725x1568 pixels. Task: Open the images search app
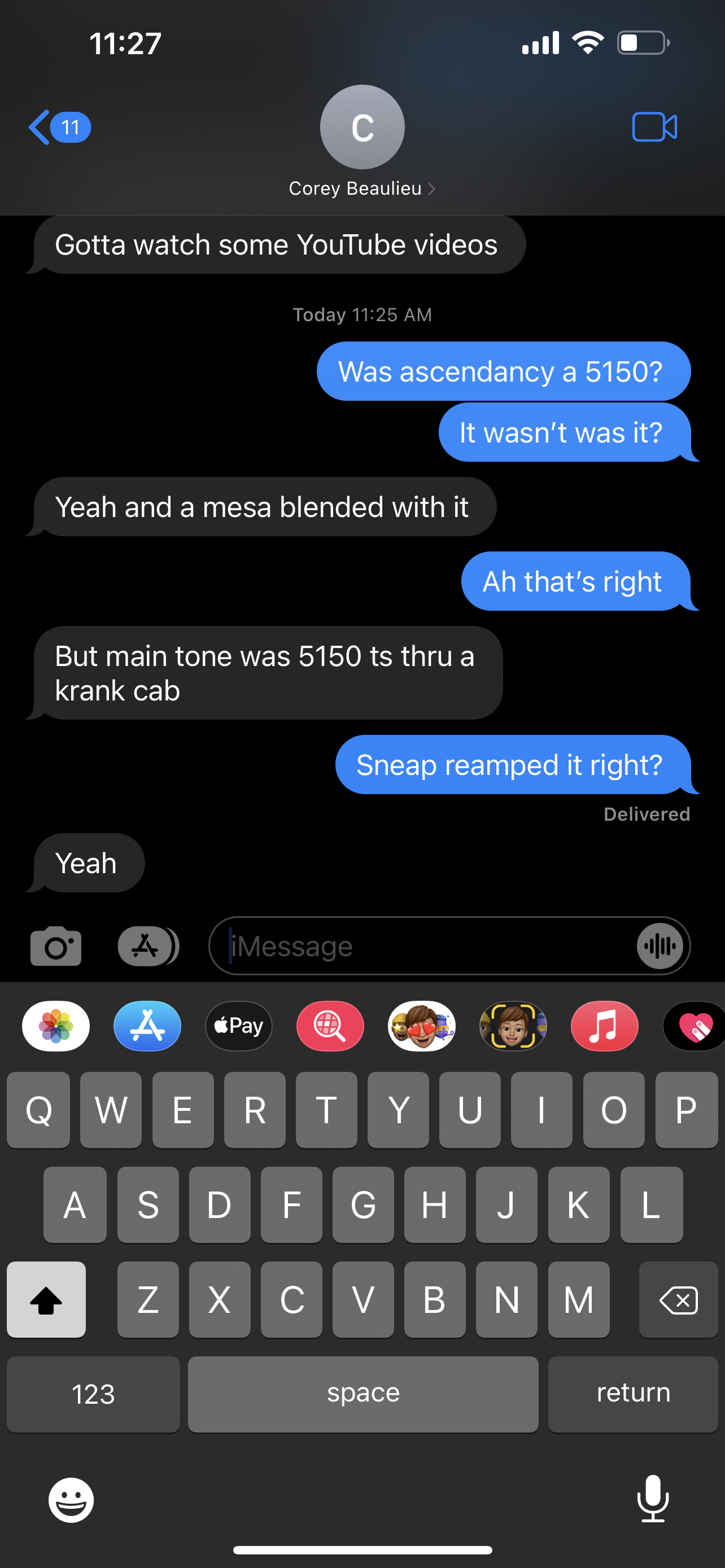(x=330, y=1026)
